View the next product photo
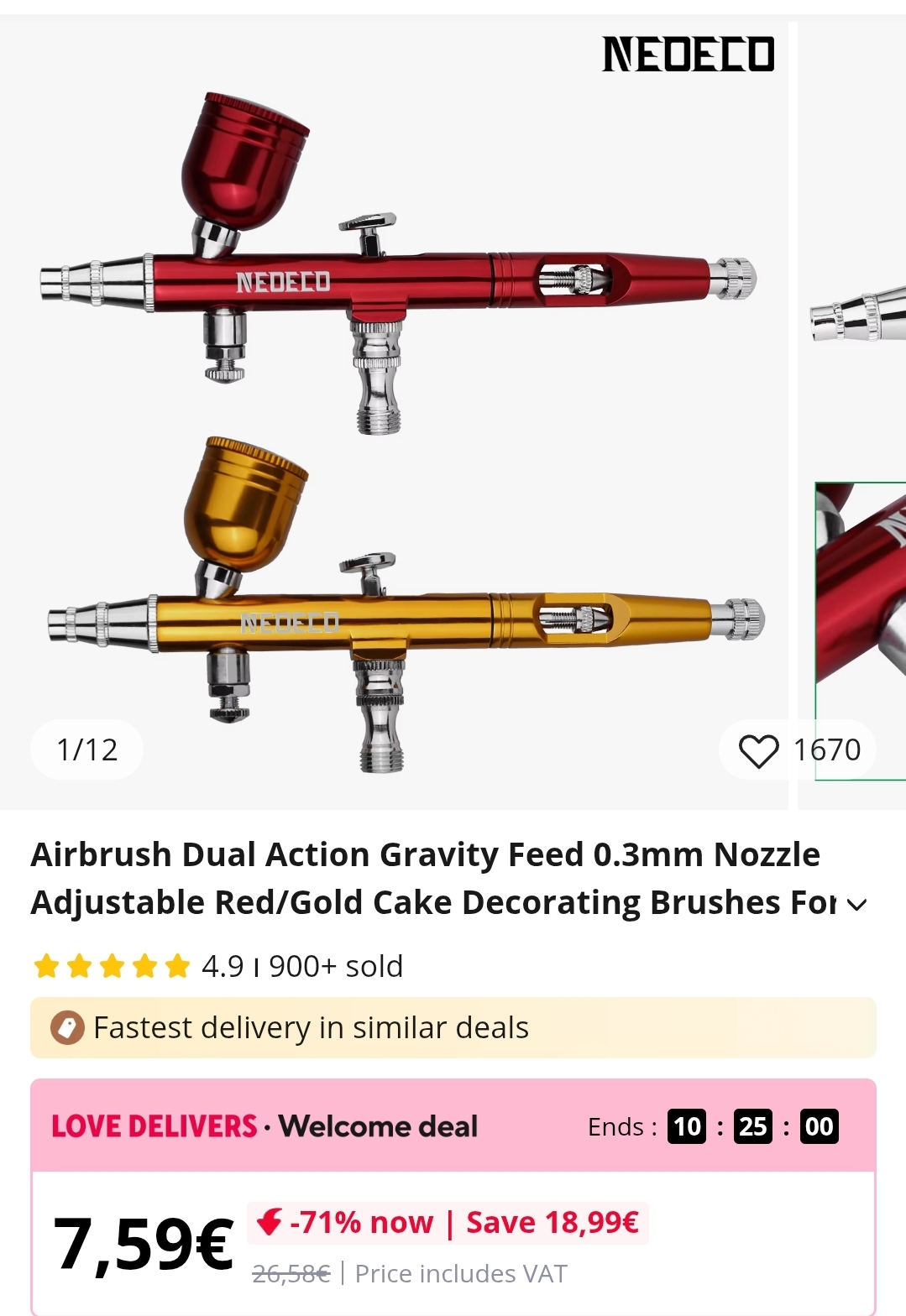 856,420
